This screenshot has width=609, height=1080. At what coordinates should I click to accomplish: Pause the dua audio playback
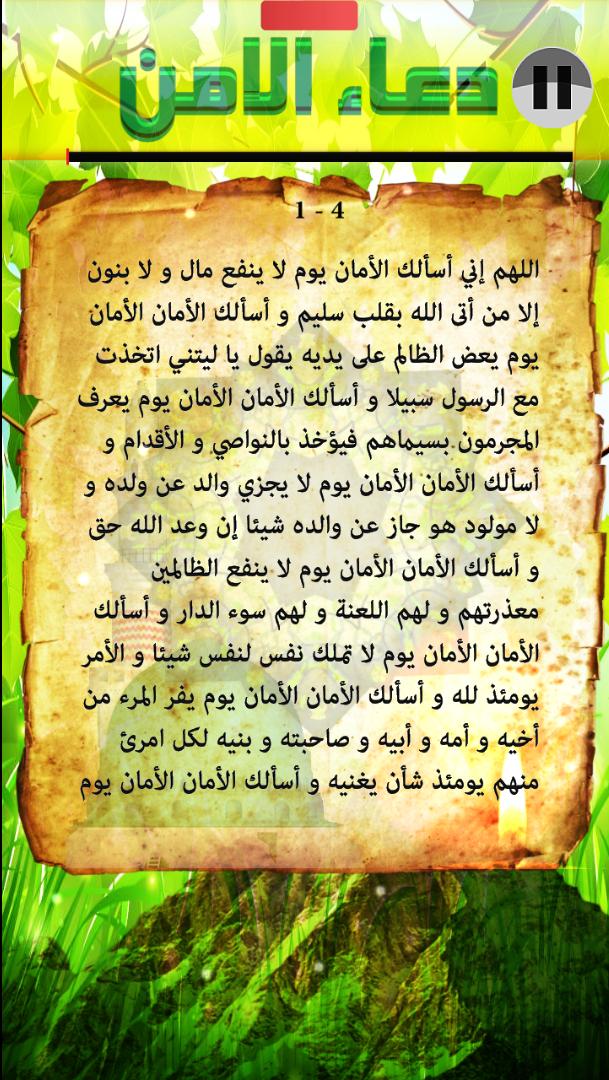553,87
